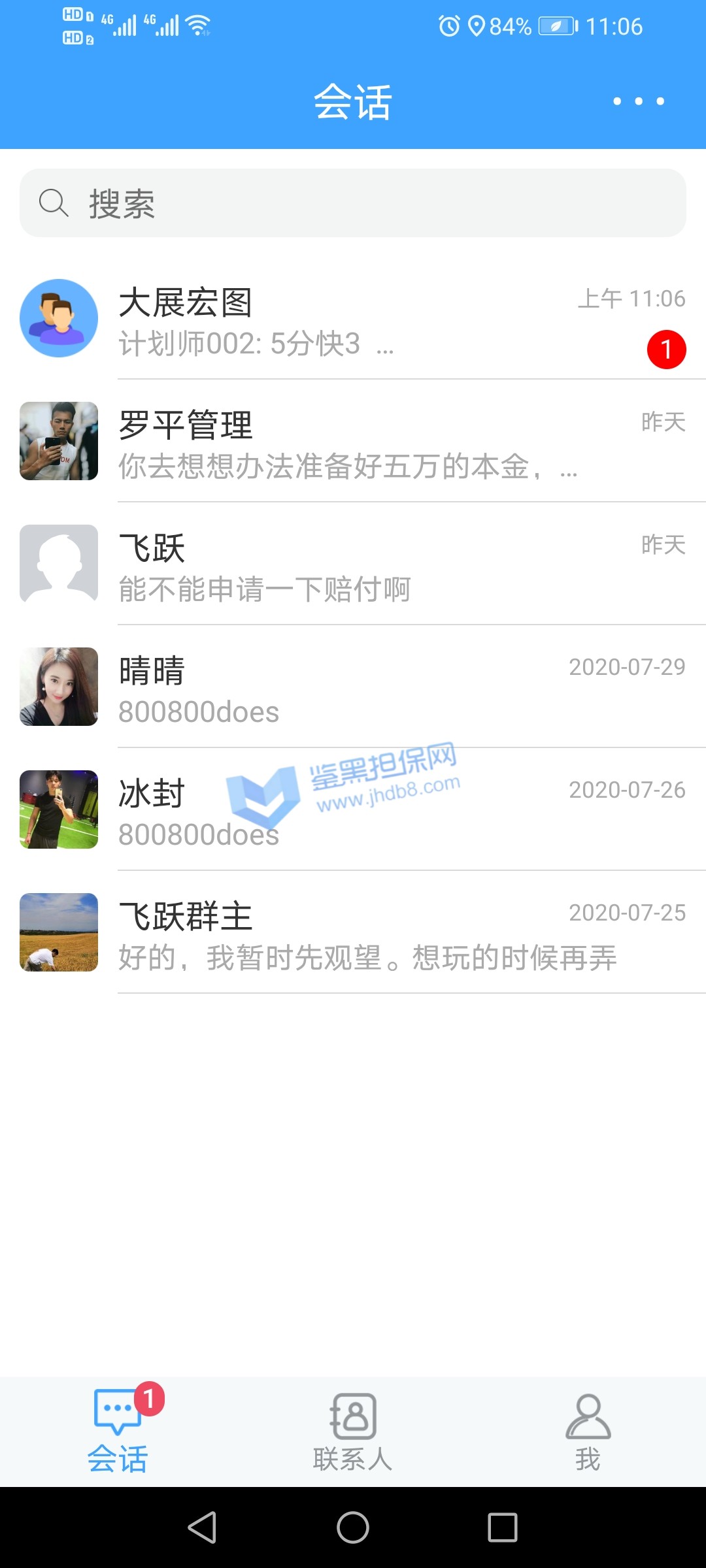This screenshot has height=1568, width=706.
Task: Select the 会话 tab
Action: (x=118, y=1432)
